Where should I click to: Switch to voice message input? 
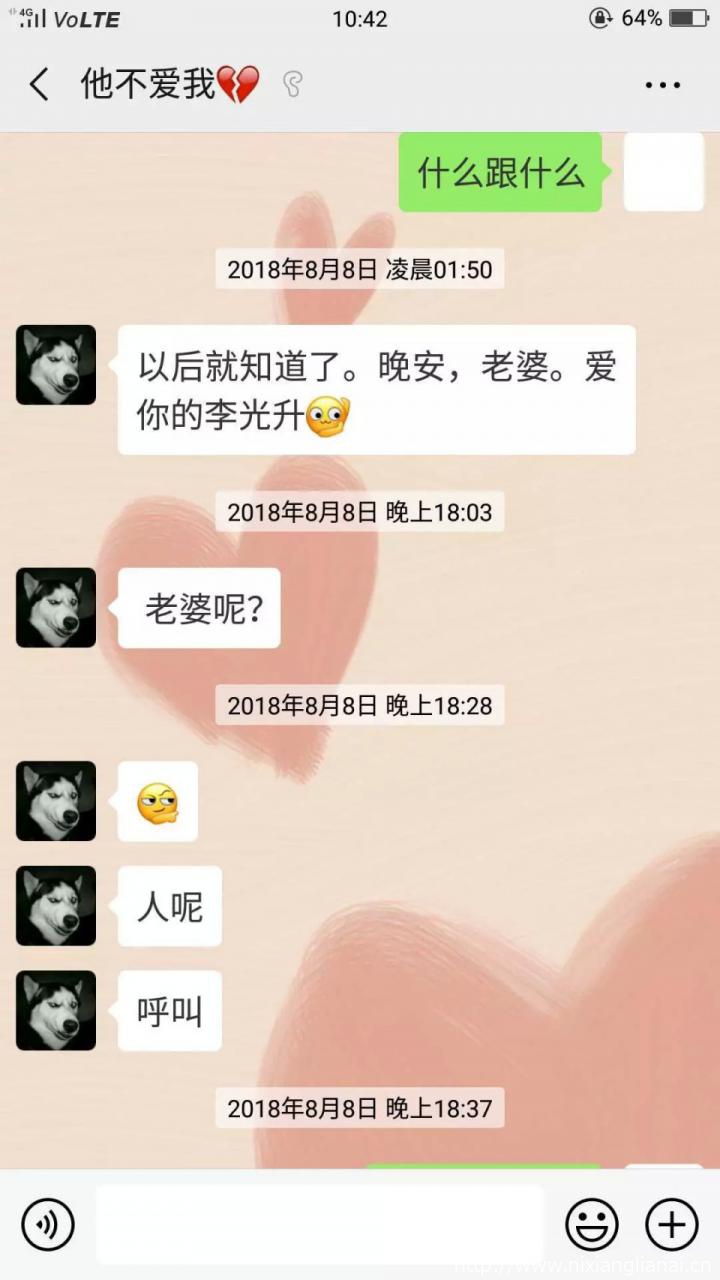48,1224
